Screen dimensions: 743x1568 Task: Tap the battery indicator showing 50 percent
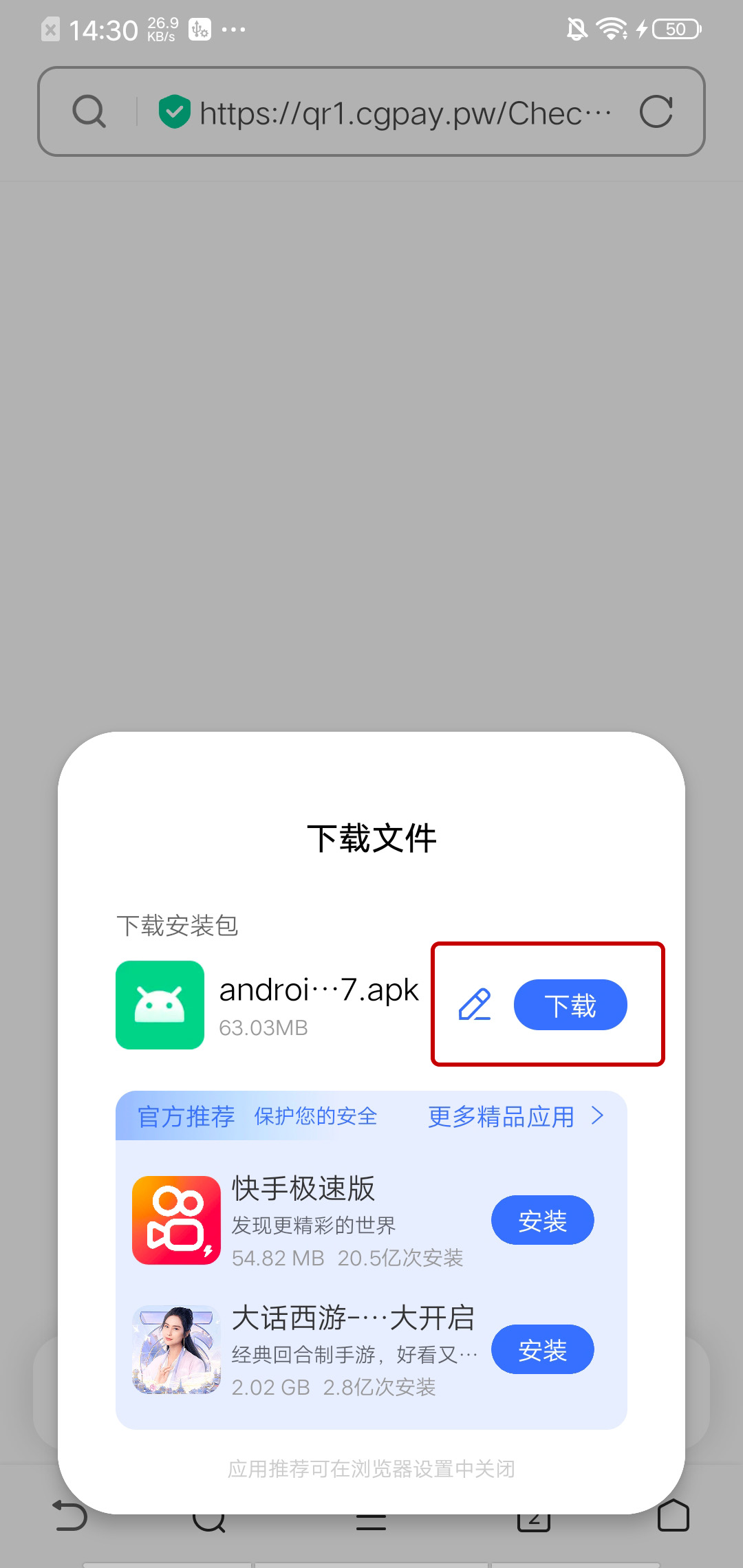click(x=675, y=29)
